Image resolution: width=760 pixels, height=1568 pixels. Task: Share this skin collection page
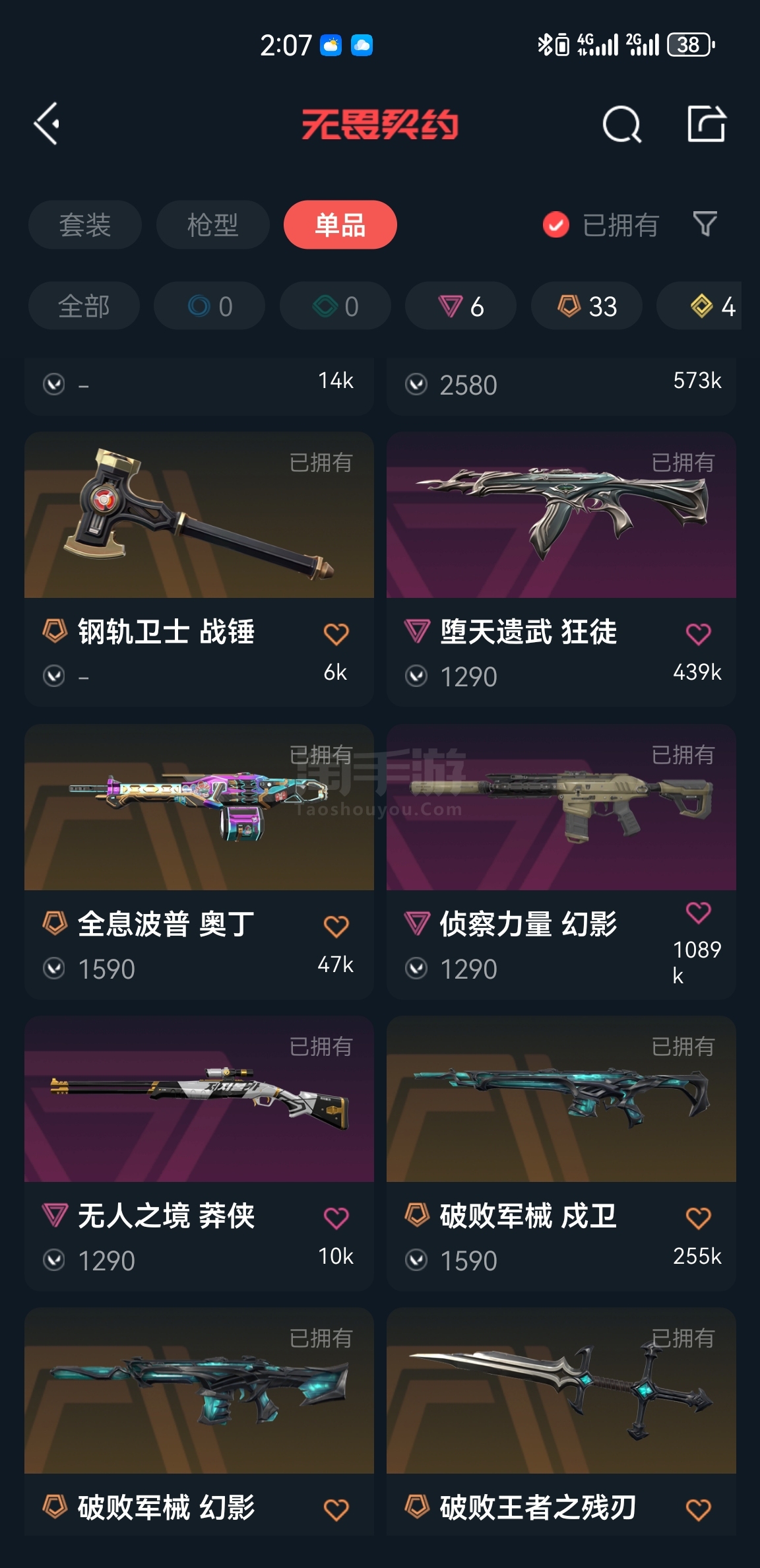coord(706,124)
